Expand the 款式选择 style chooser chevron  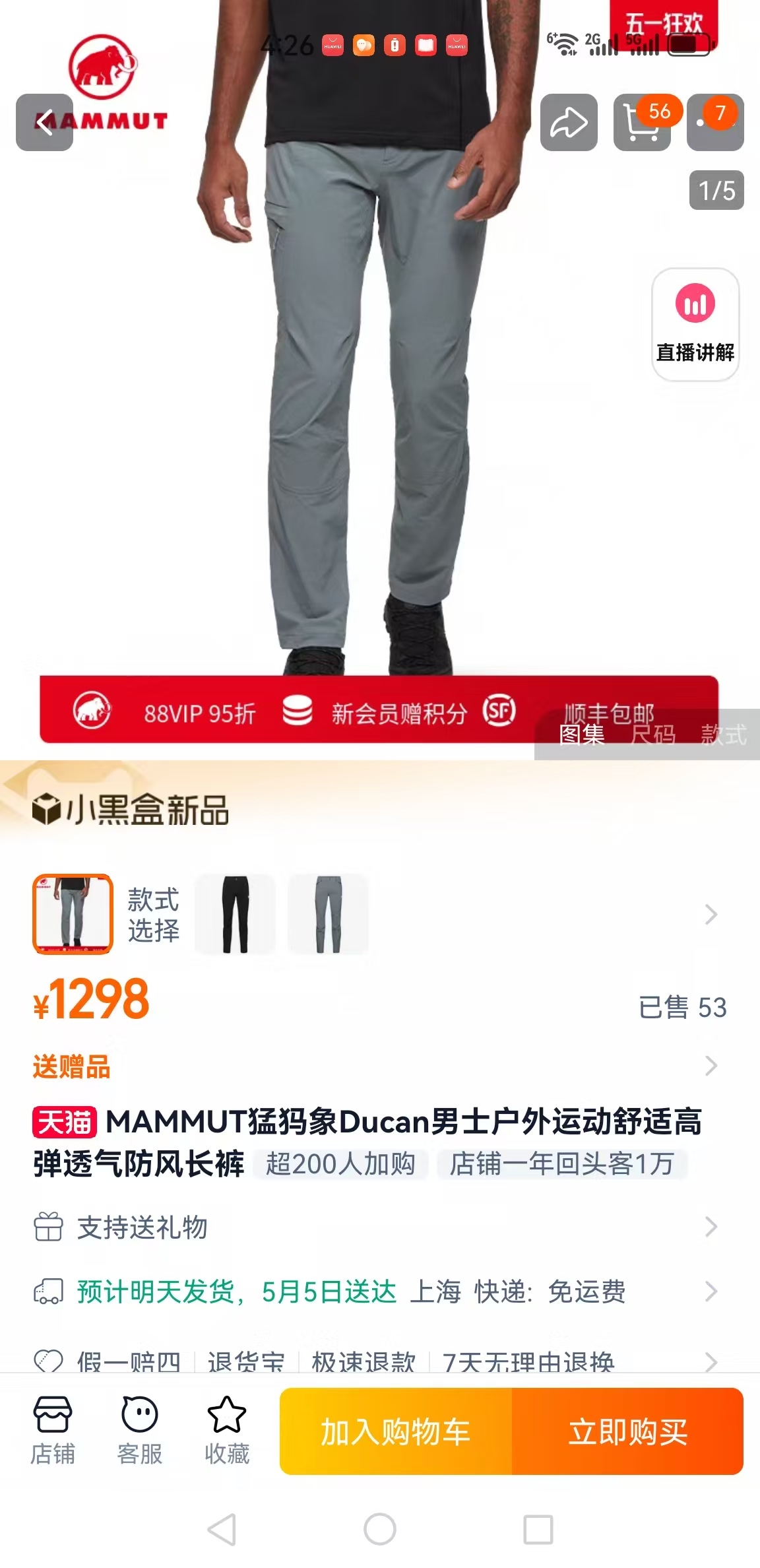point(711,915)
